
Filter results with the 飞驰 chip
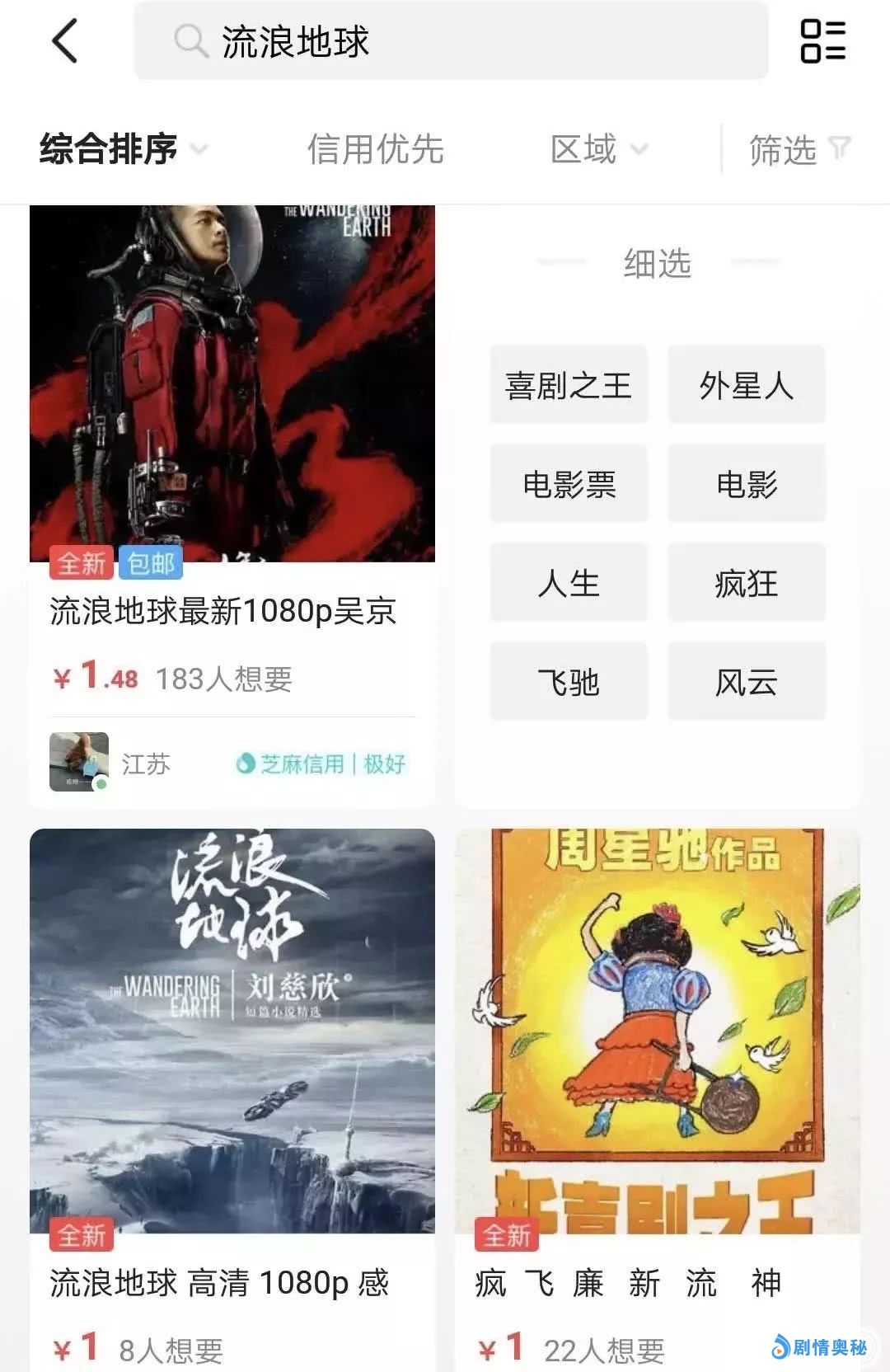(x=569, y=682)
